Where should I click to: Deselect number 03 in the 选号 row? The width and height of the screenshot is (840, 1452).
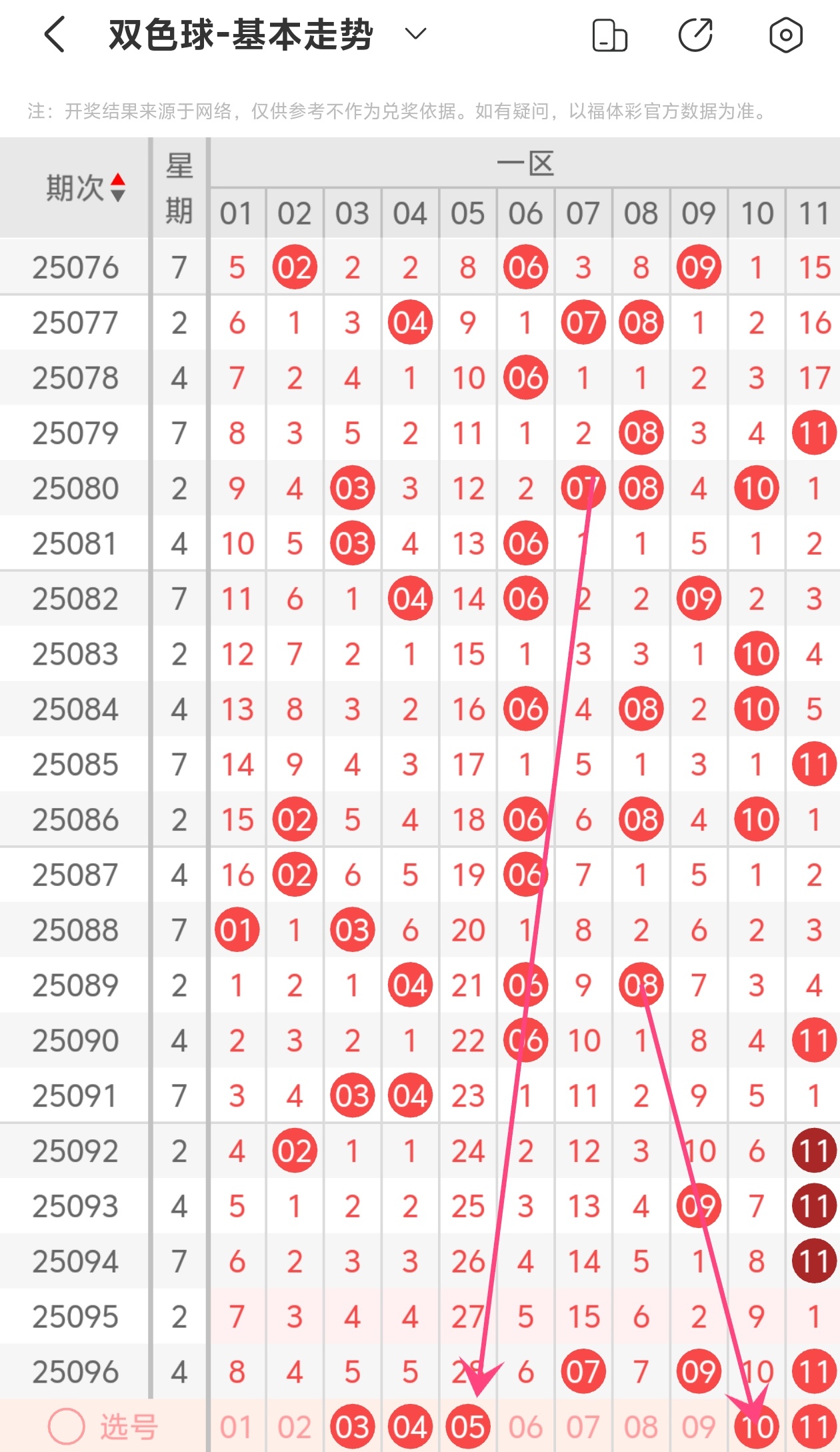352,1427
